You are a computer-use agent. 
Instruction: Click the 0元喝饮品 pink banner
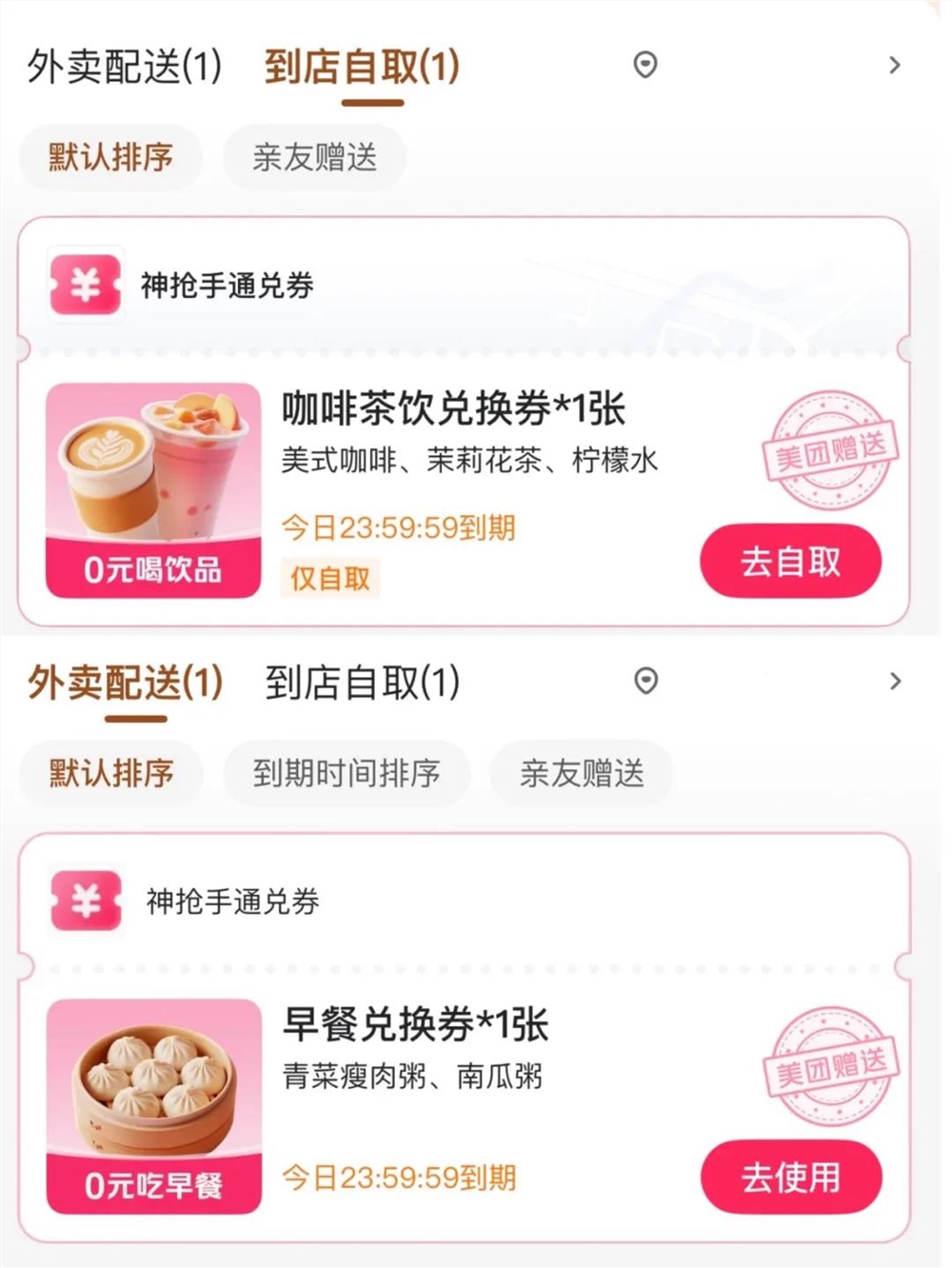pyautogui.click(x=152, y=571)
